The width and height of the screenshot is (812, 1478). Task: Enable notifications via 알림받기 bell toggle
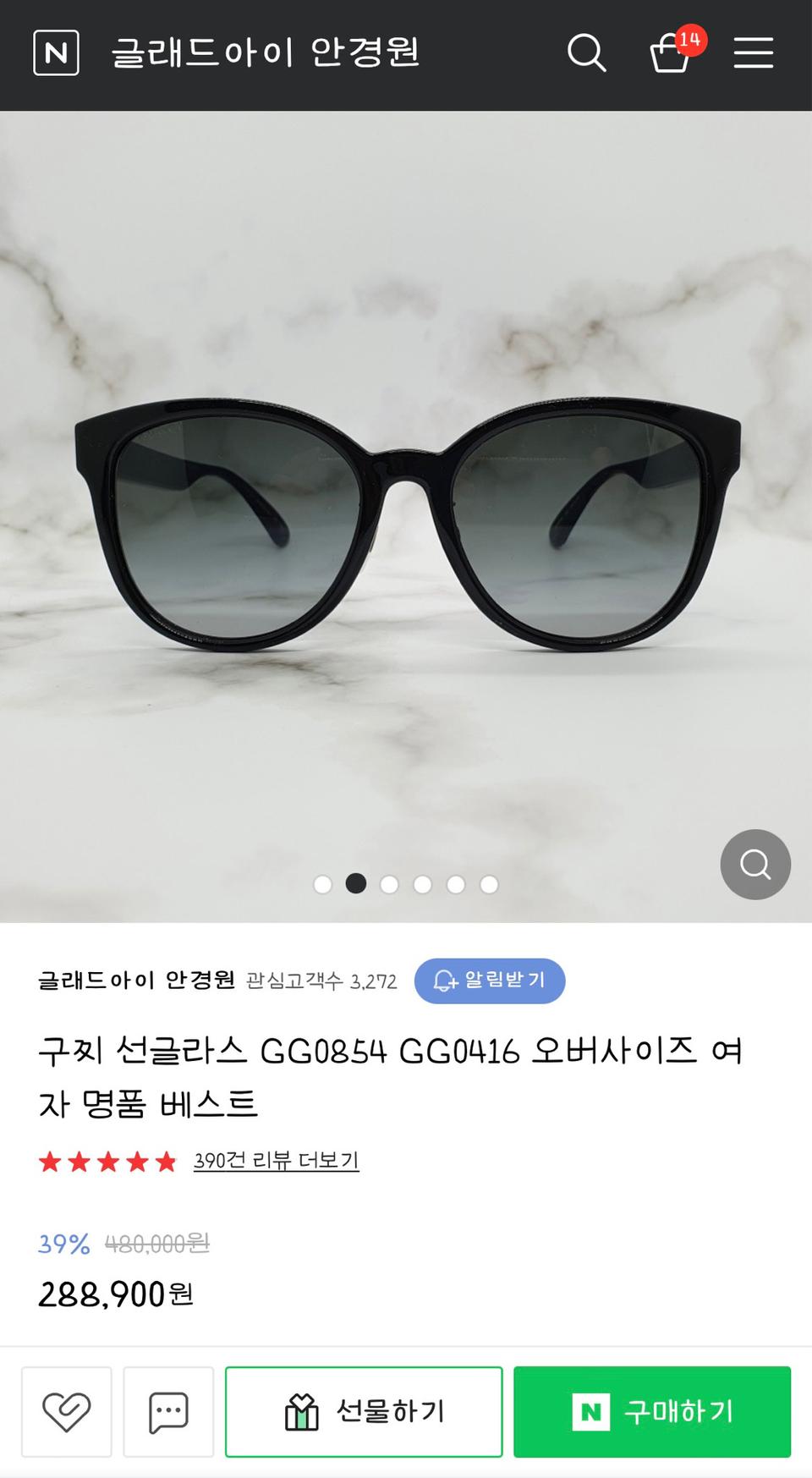click(x=489, y=981)
